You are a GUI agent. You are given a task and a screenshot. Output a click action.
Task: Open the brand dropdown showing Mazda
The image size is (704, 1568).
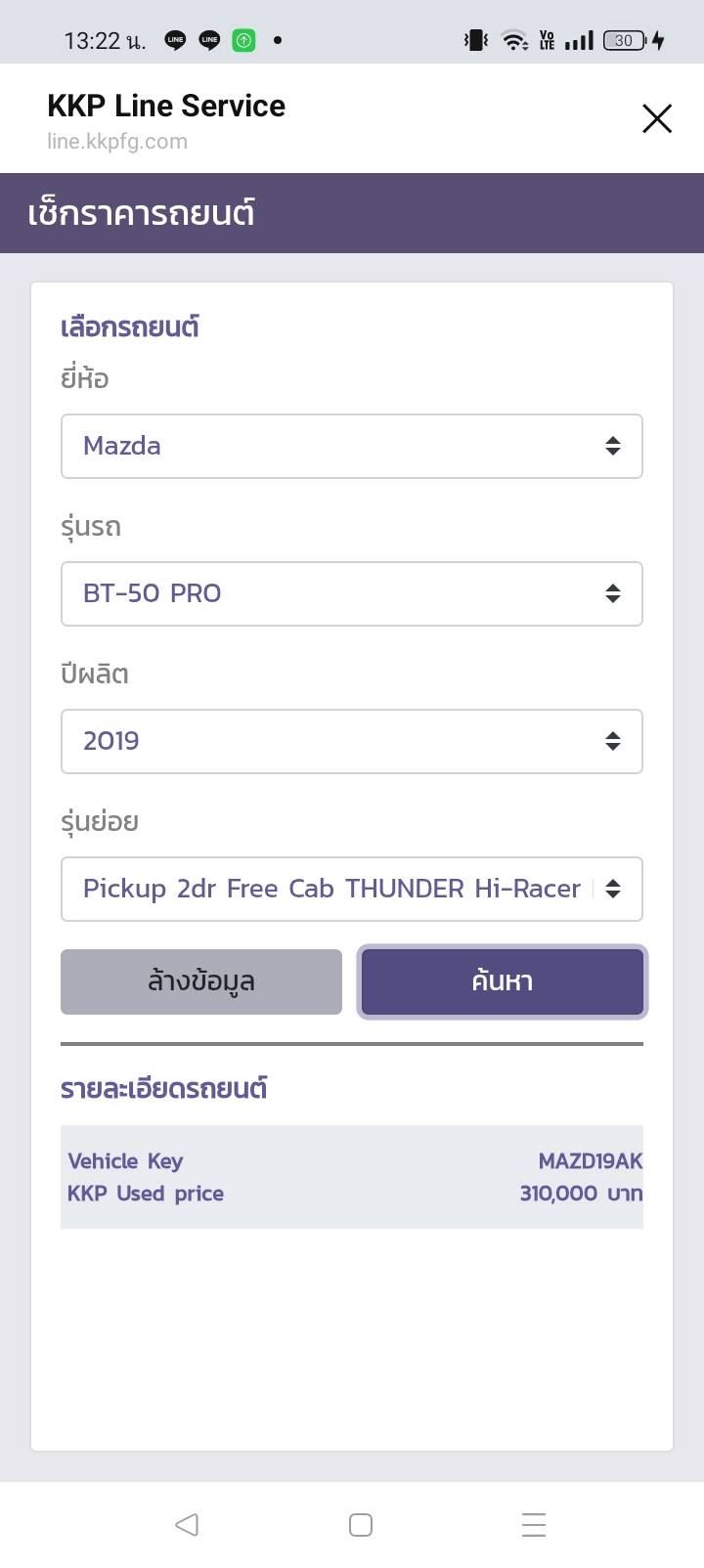coord(352,447)
